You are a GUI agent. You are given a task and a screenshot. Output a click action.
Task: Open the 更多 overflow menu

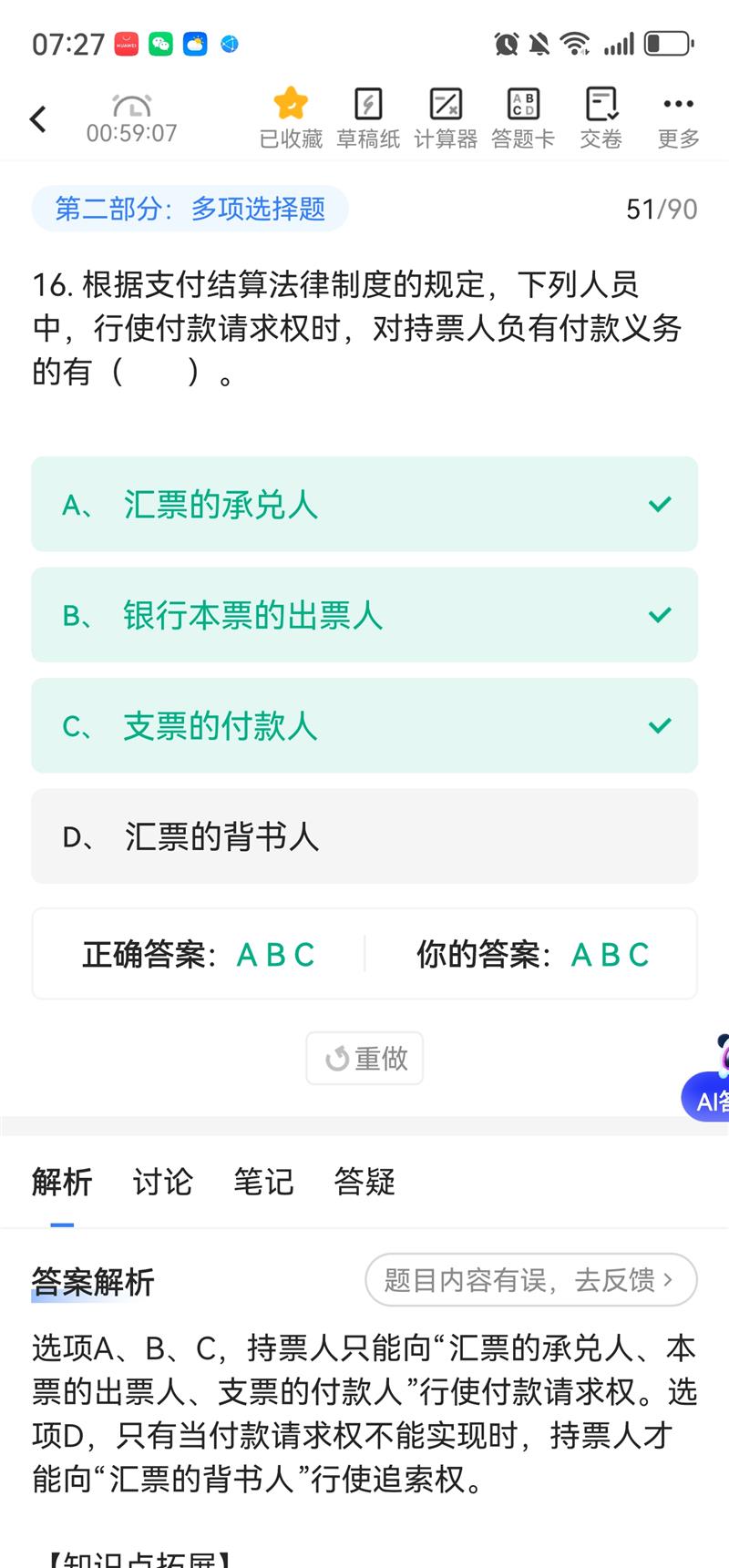click(x=679, y=117)
